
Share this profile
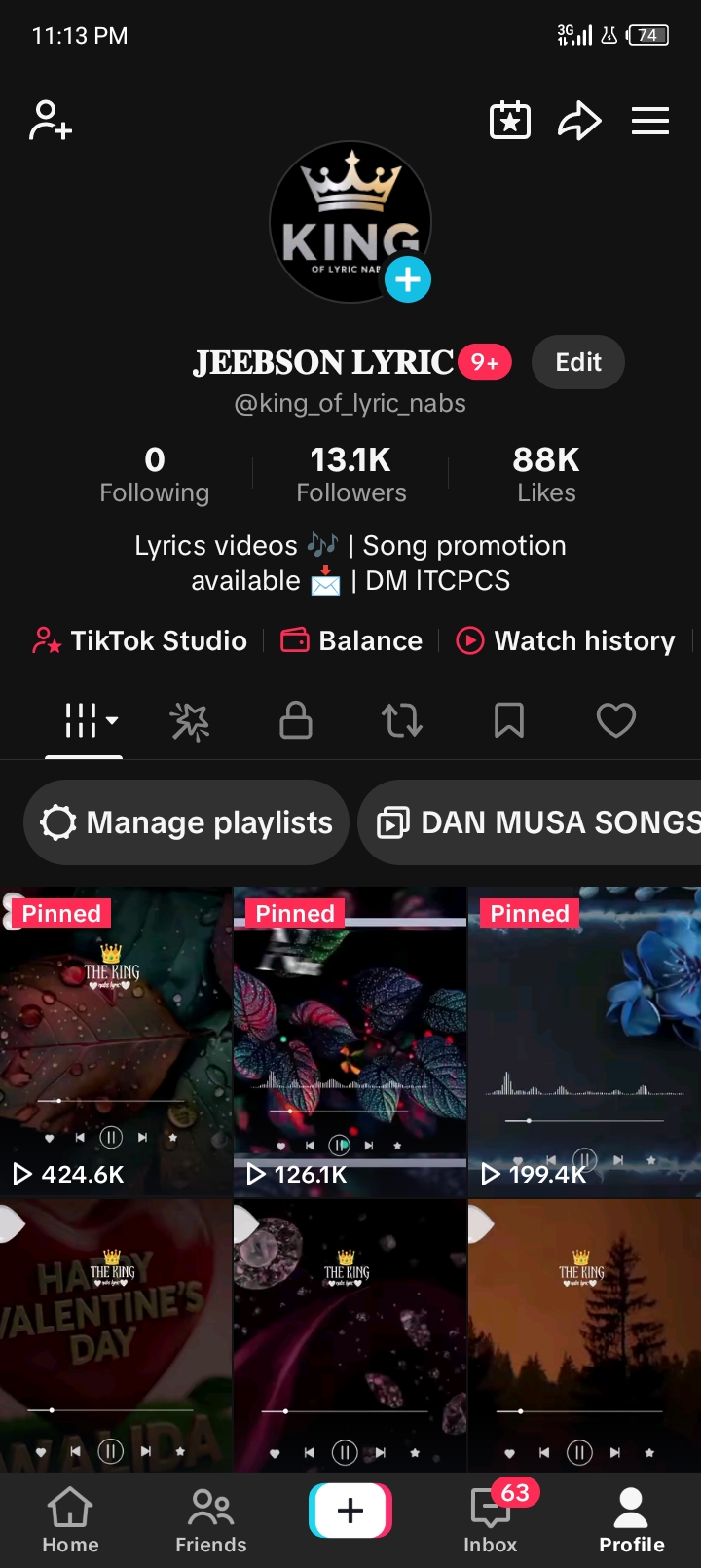click(579, 121)
